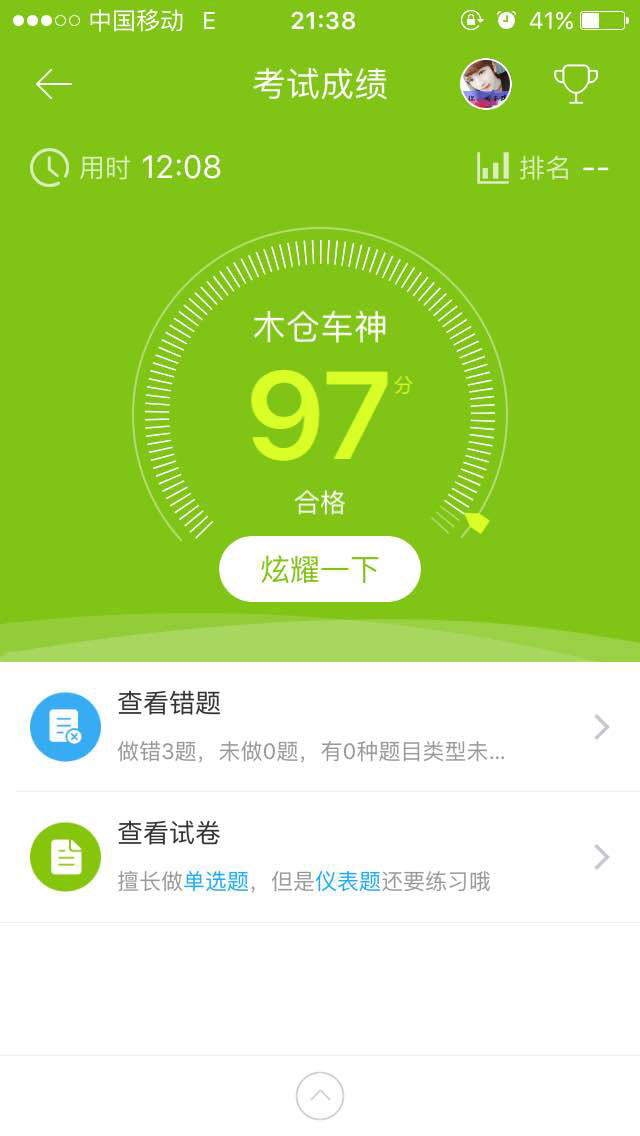Image resolution: width=640 pixels, height=1136 pixels.
Task: View the 排名 ranking
Action: coord(543,168)
